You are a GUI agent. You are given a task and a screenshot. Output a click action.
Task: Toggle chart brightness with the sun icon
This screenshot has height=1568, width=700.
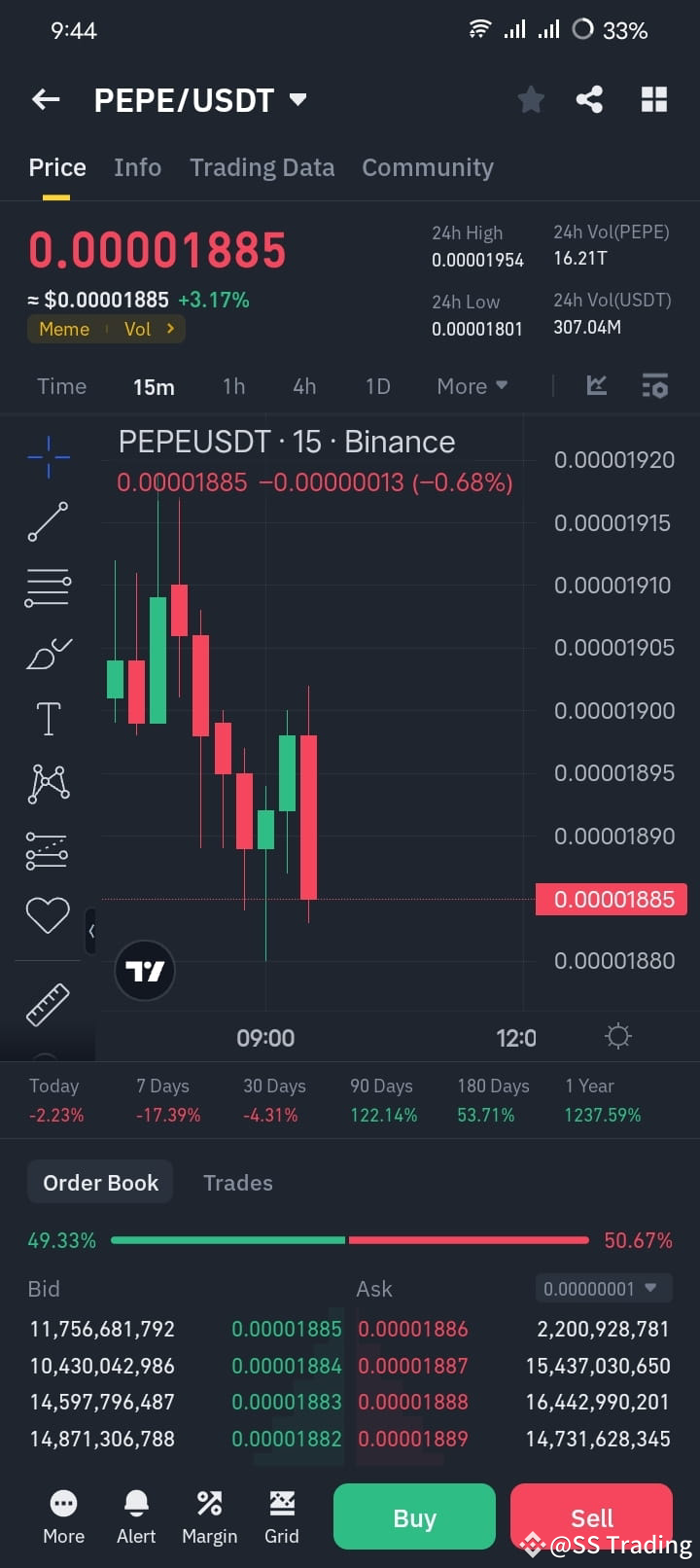617,1037
